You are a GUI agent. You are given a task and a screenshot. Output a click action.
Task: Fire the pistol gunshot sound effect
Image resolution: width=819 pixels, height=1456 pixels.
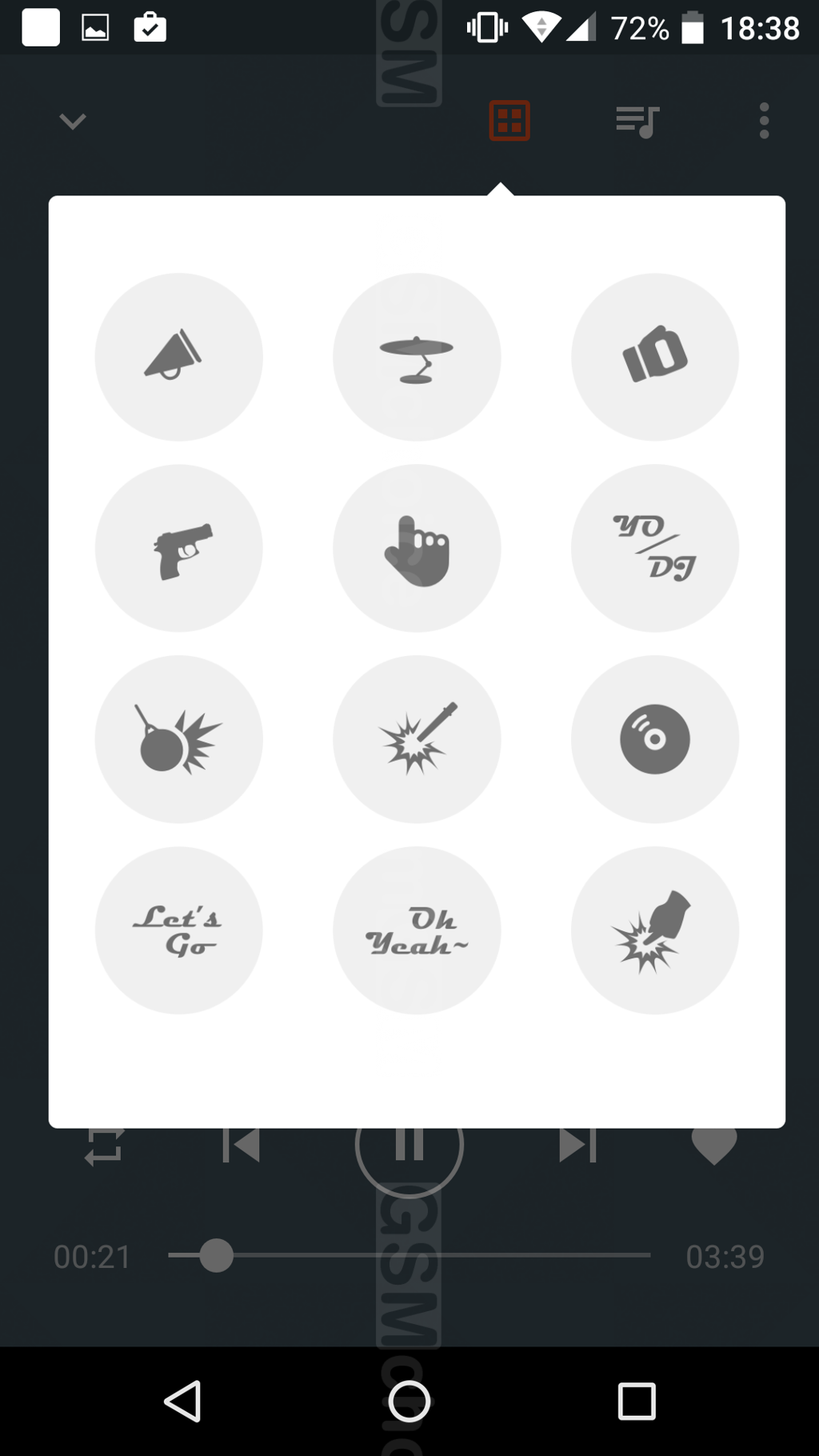[x=178, y=548]
